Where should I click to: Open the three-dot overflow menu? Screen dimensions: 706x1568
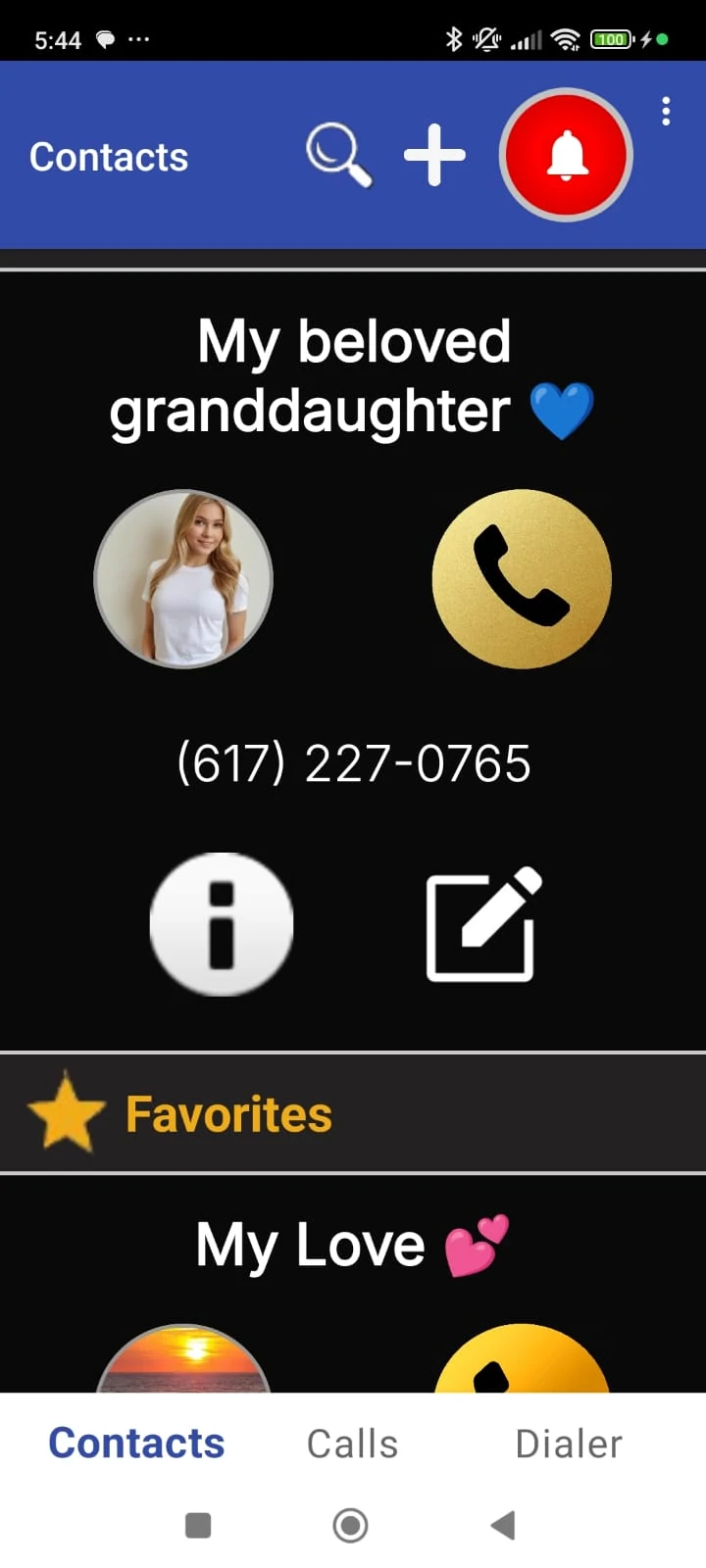(x=666, y=112)
